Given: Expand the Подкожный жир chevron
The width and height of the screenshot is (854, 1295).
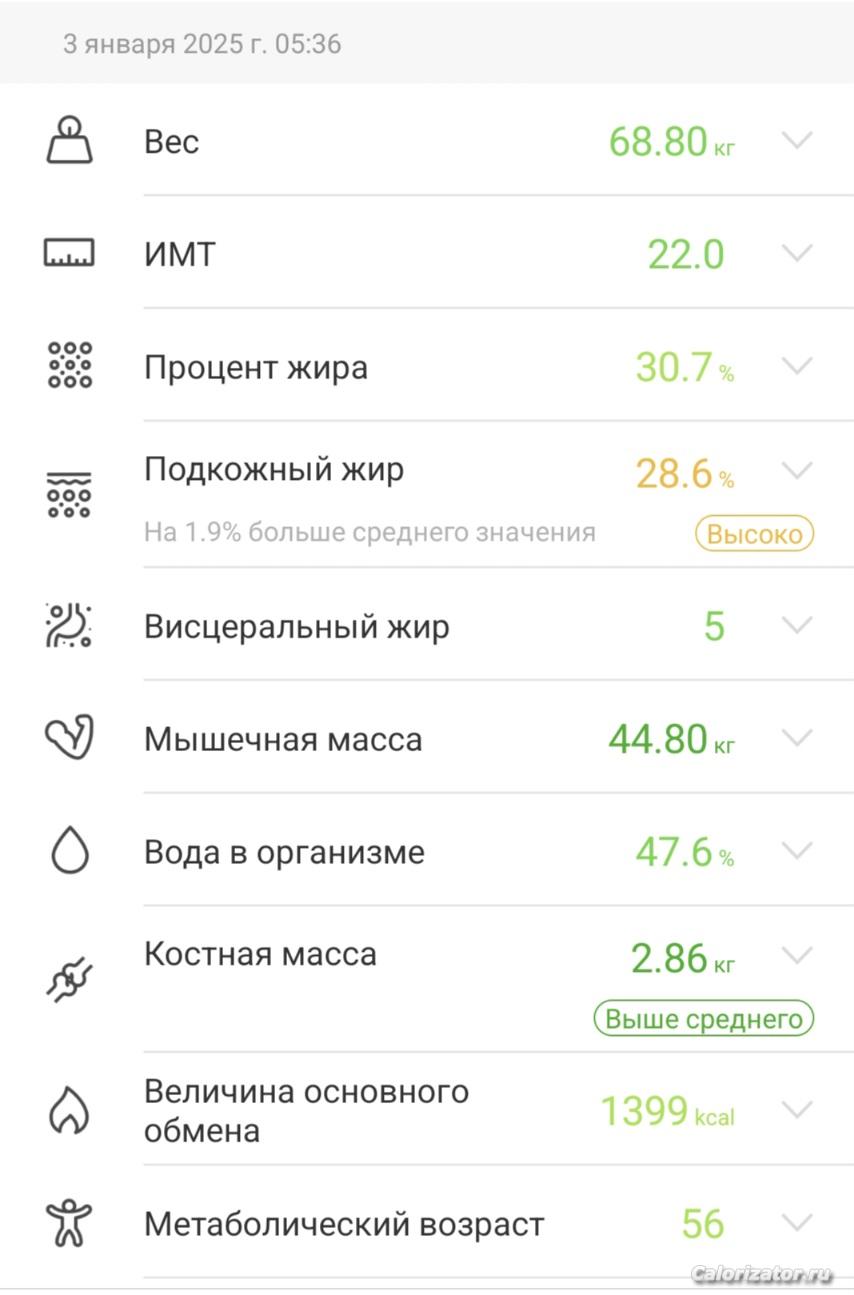Looking at the screenshot, I should point(796,470).
